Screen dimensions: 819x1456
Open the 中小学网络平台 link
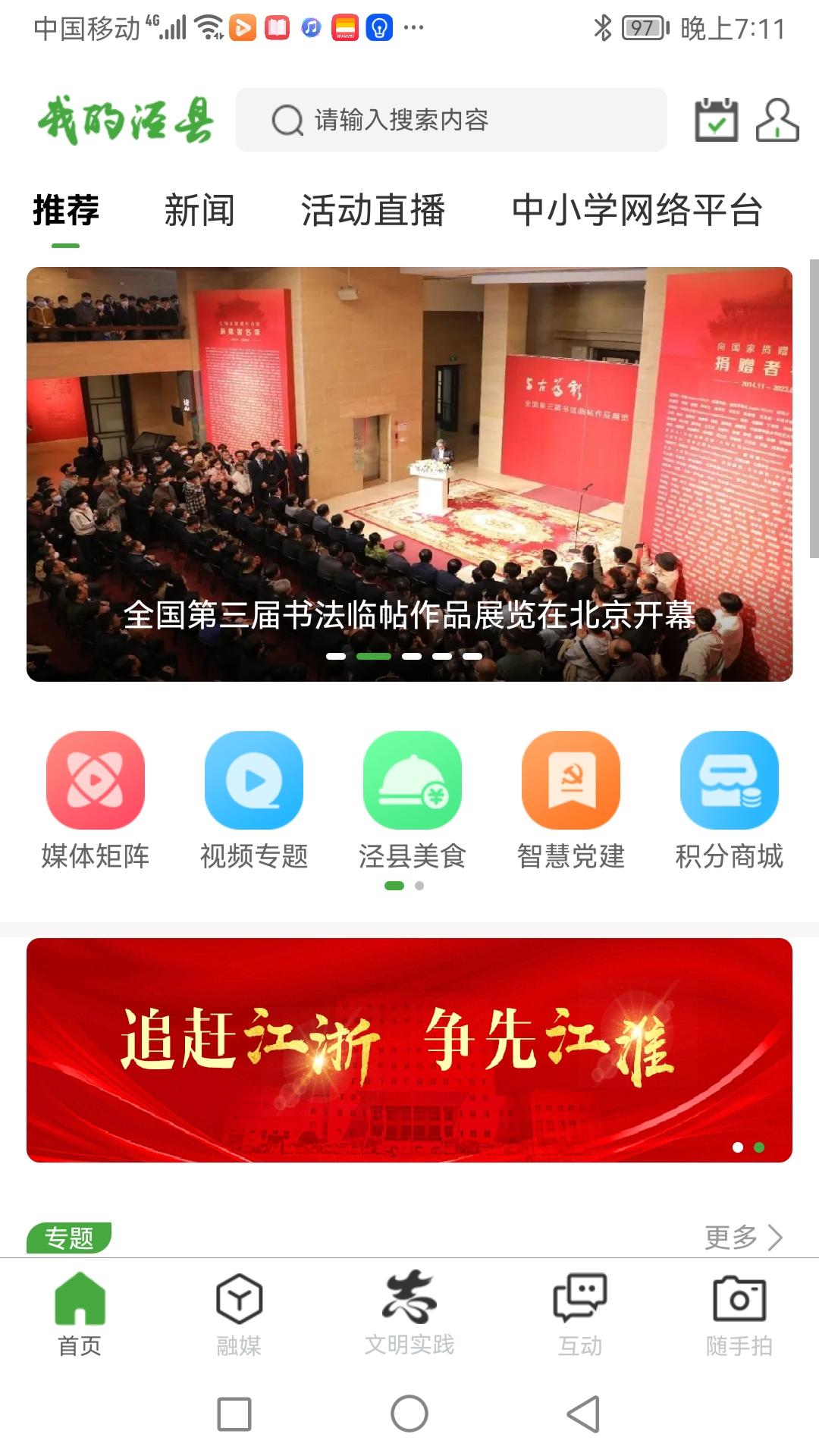(637, 212)
